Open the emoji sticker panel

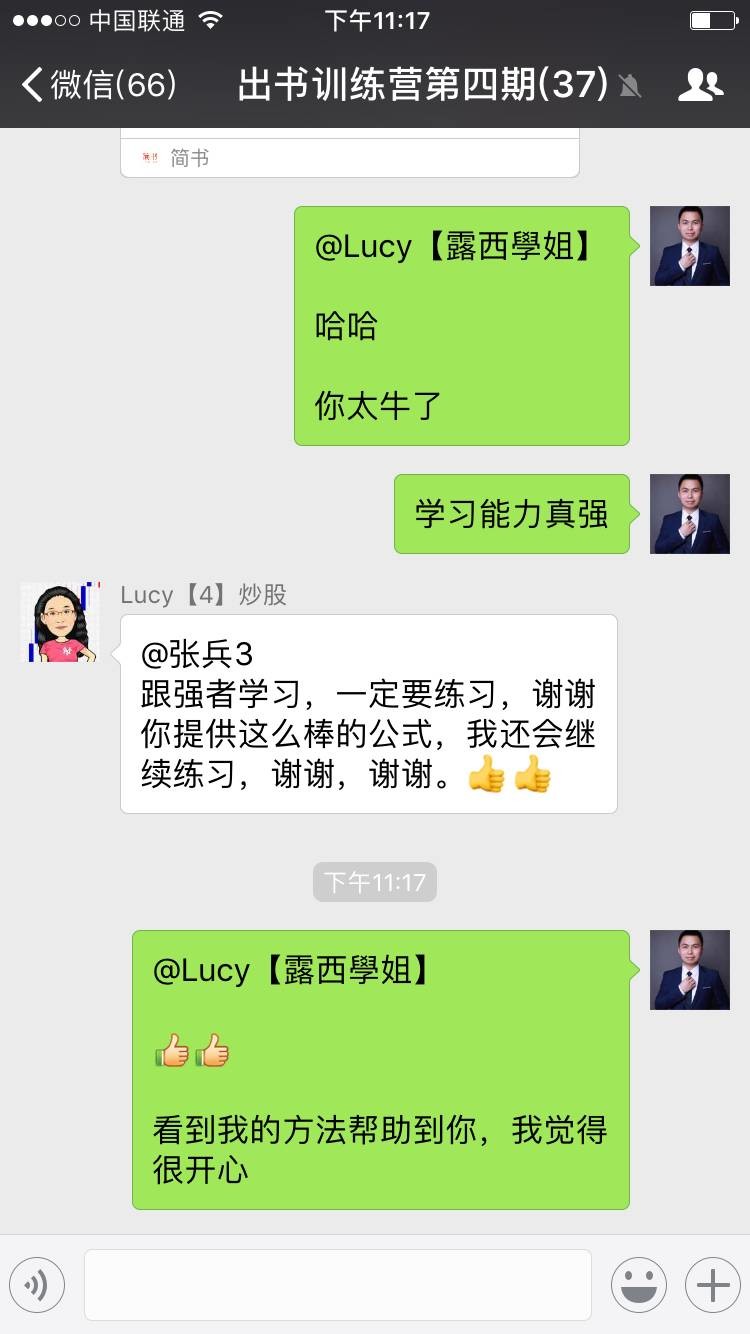click(x=639, y=1285)
